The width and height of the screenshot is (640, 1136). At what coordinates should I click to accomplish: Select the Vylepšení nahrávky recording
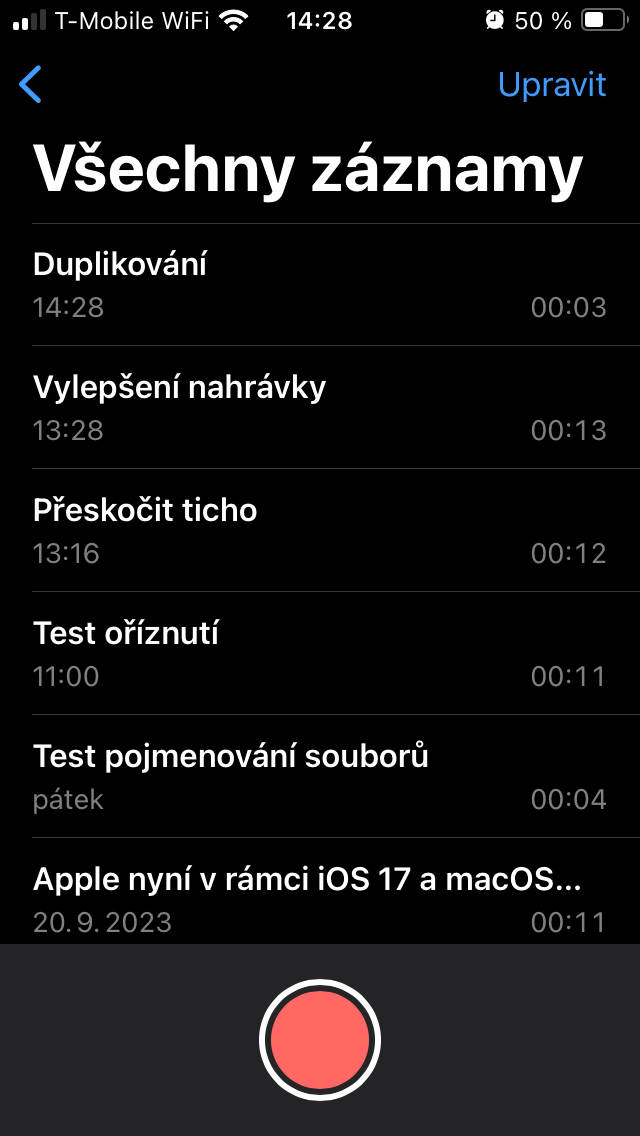[320, 408]
